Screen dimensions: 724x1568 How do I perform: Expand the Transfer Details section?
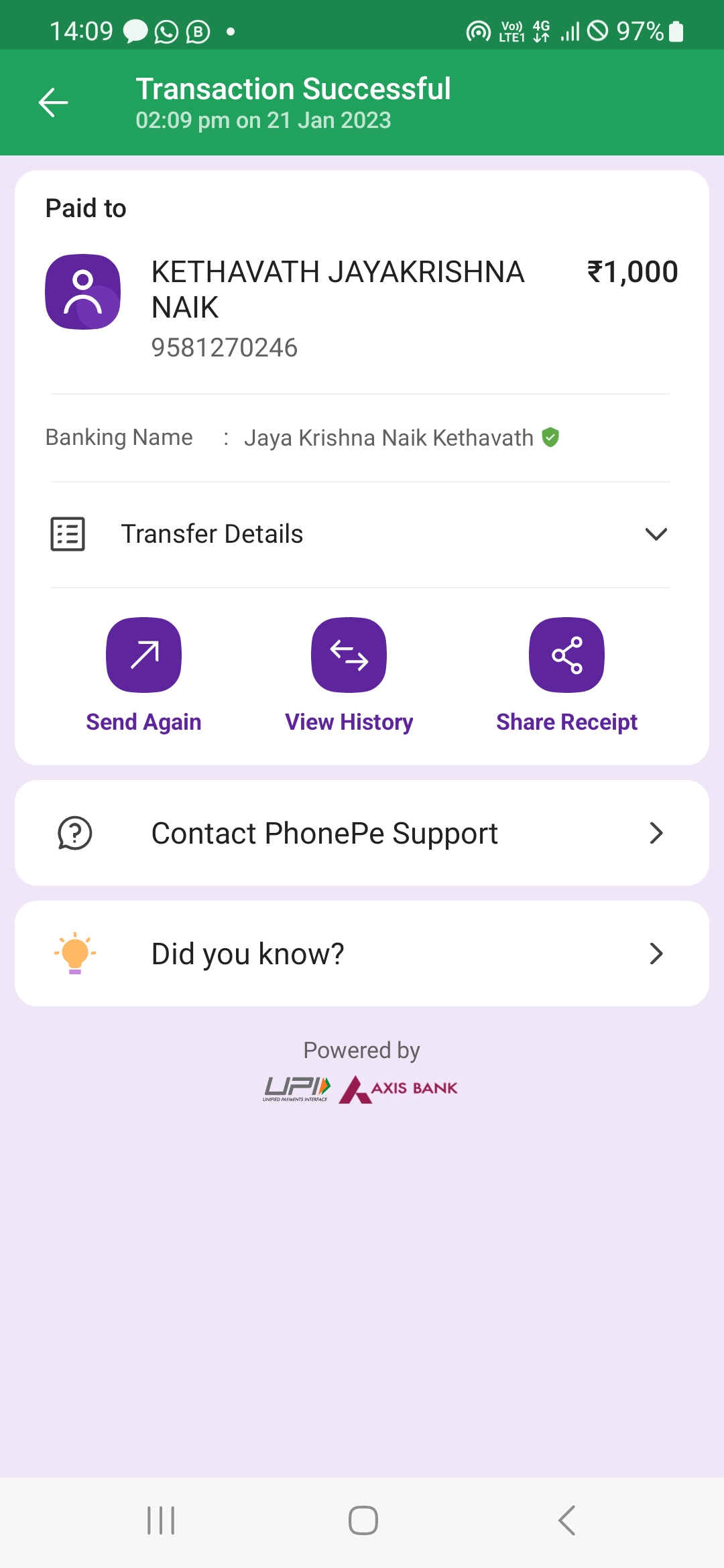coord(361,534)
